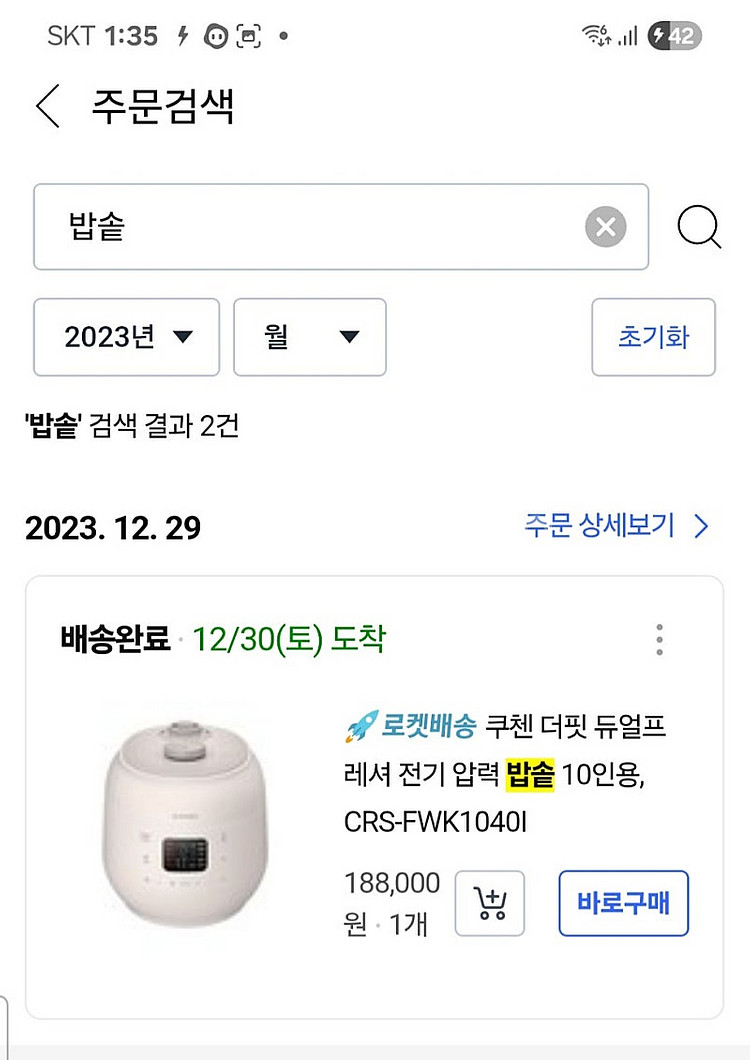Expand the 월 month selector
750x1060 pixels.
[x=310, y=338]
